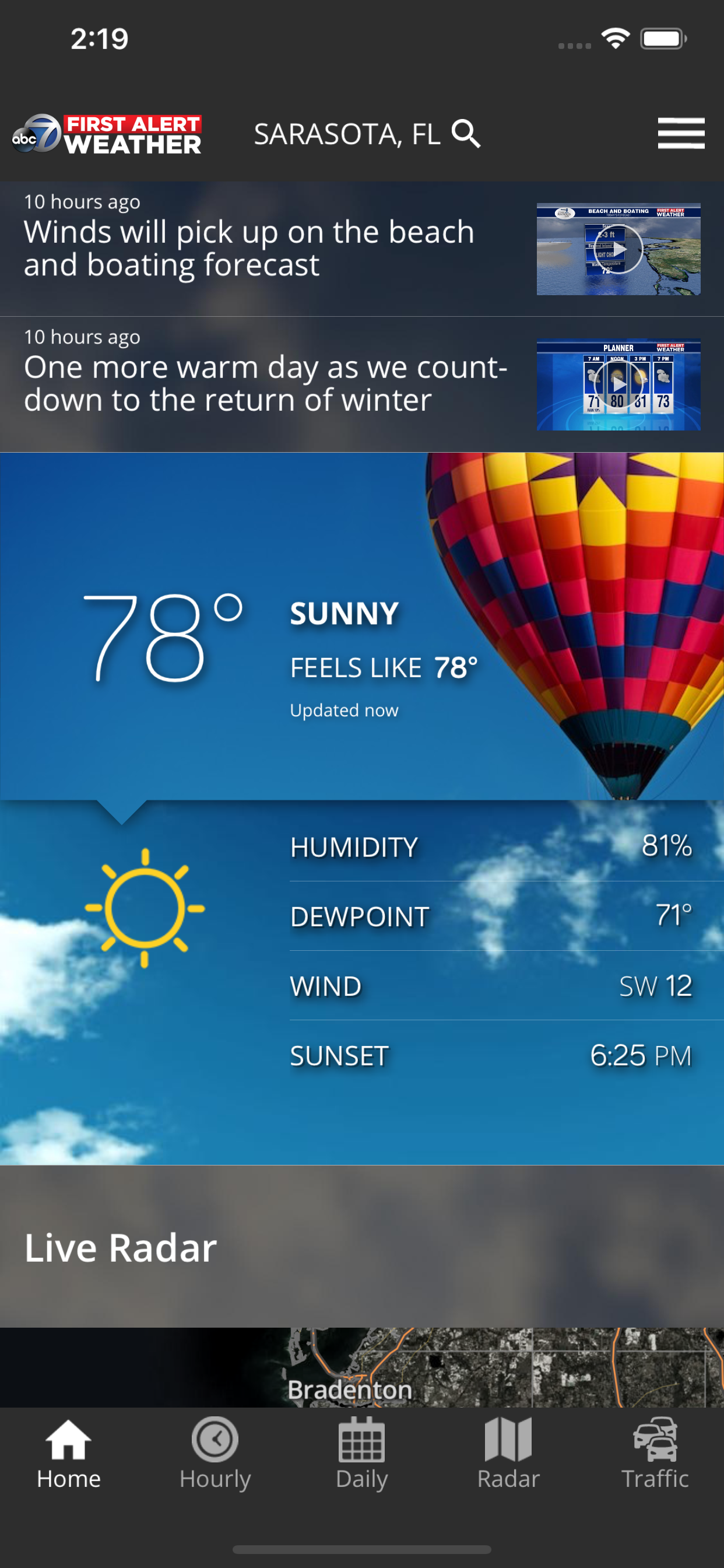Play the warm day countdown video
This screenshot has width=724, height=1568.
(x=618, y=384)
